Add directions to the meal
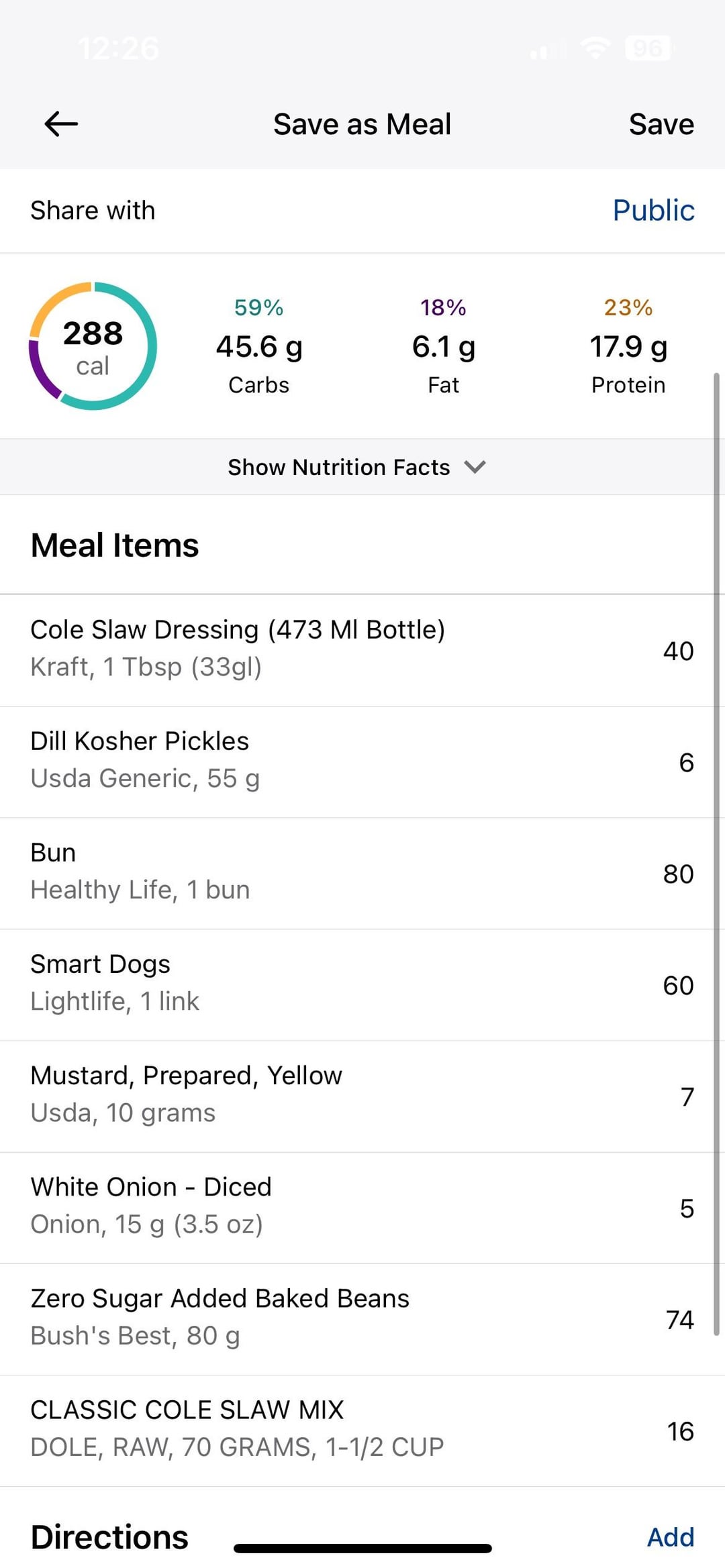Screen dimensions: 725x1568 [671, 1536]
